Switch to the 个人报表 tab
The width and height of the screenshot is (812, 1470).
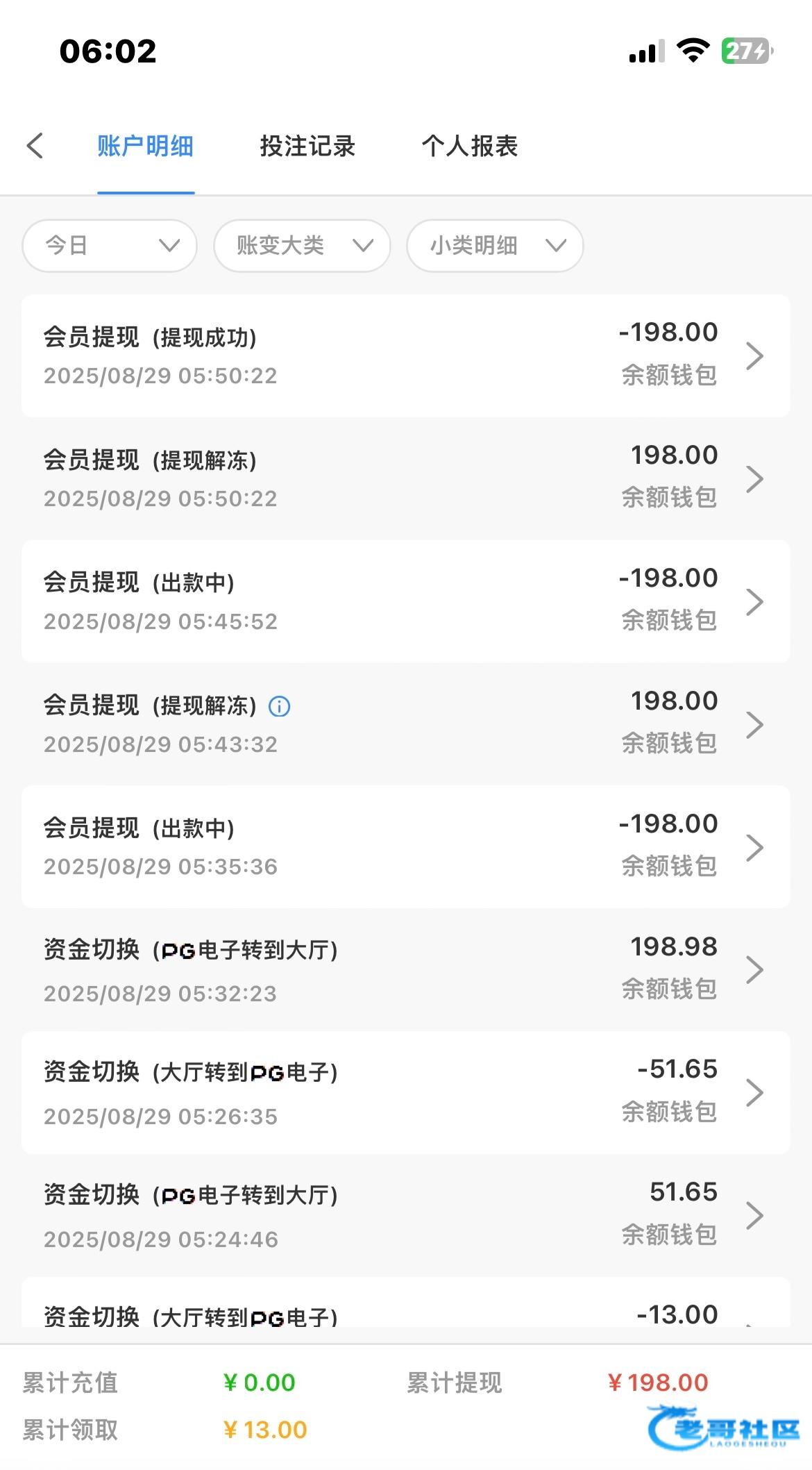coord(470,146)
